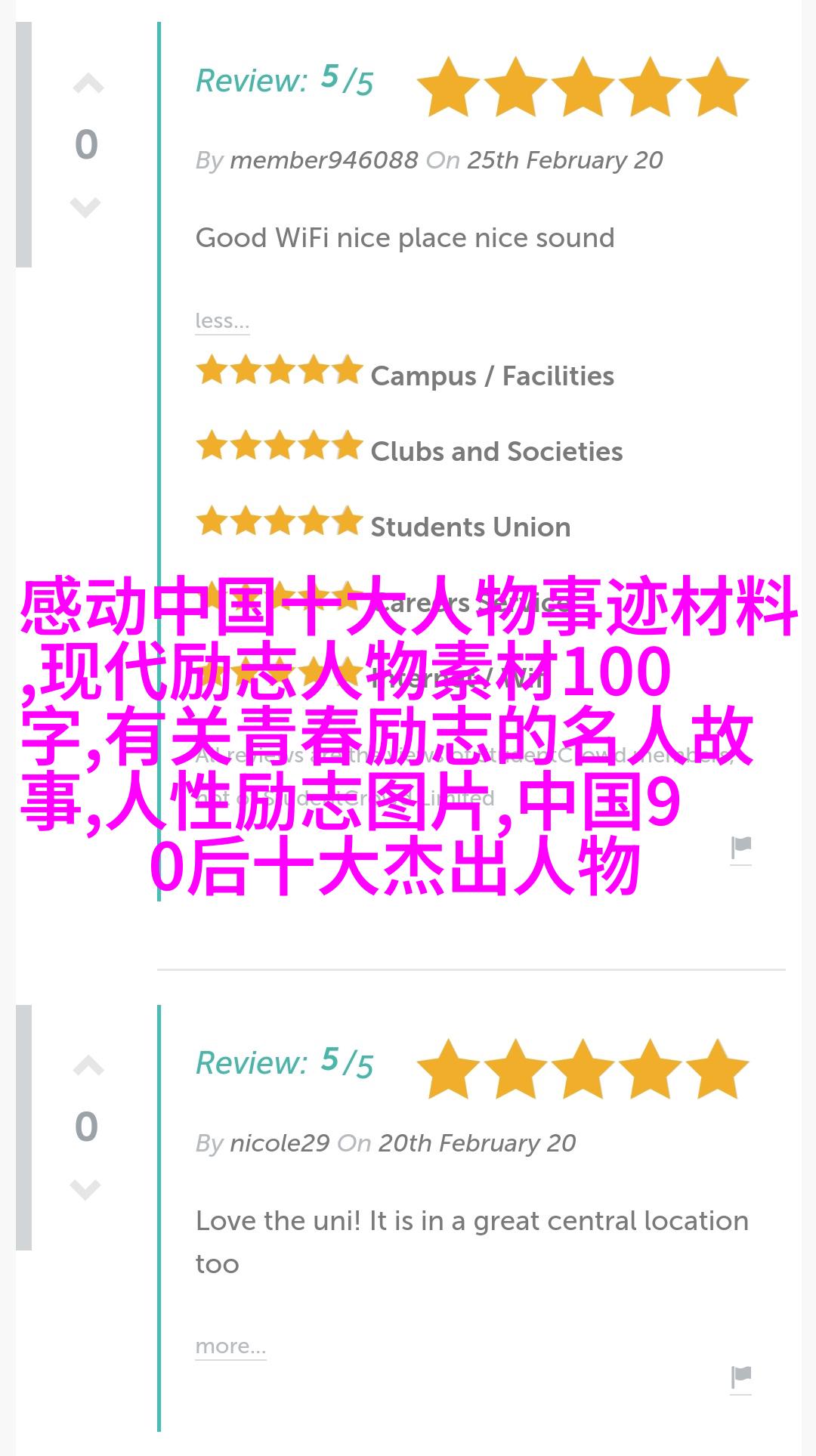This screenshot has width=816, height=1456.
Task: Flag member946088's review
Action: (x=741, y=849)
